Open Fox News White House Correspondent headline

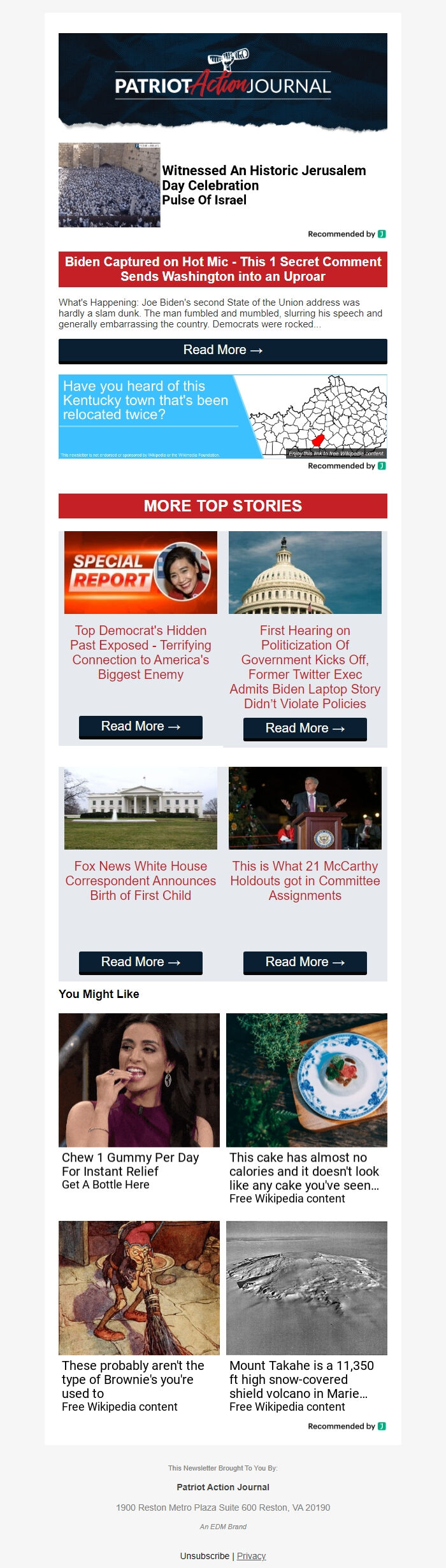point(141,880)
